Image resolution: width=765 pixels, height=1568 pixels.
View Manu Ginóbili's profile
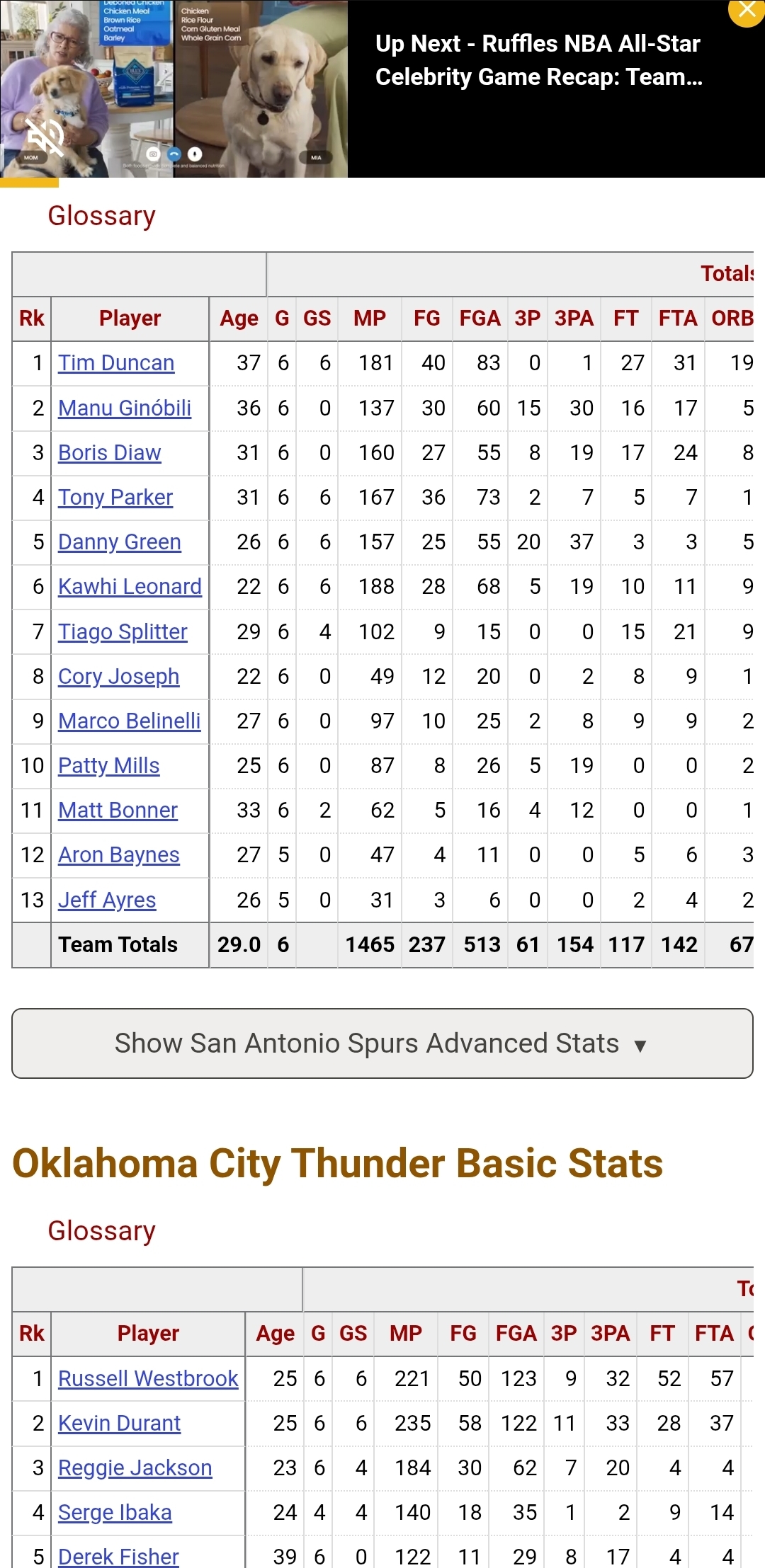[125, 408]
